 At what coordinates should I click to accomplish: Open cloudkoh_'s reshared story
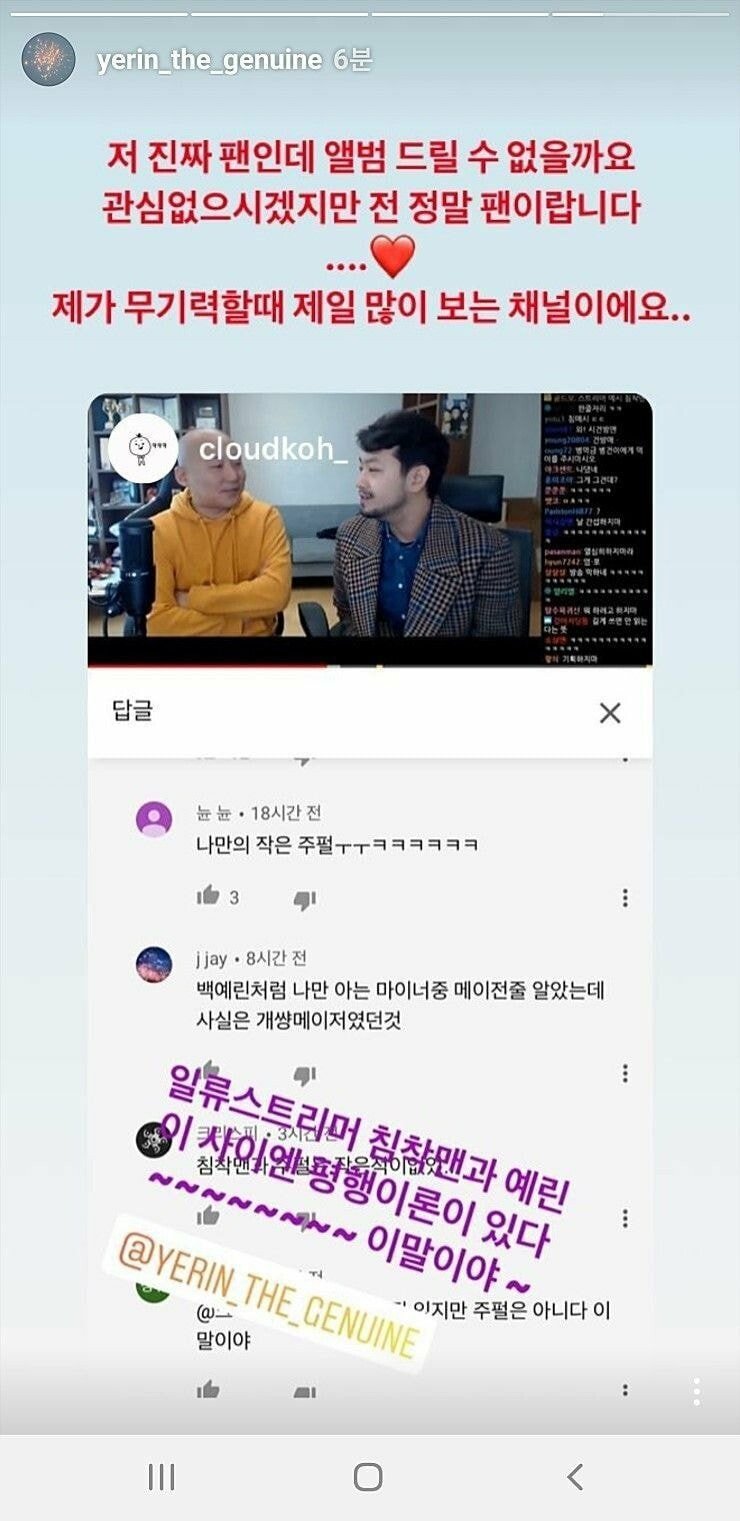click(x=272, y=450)
